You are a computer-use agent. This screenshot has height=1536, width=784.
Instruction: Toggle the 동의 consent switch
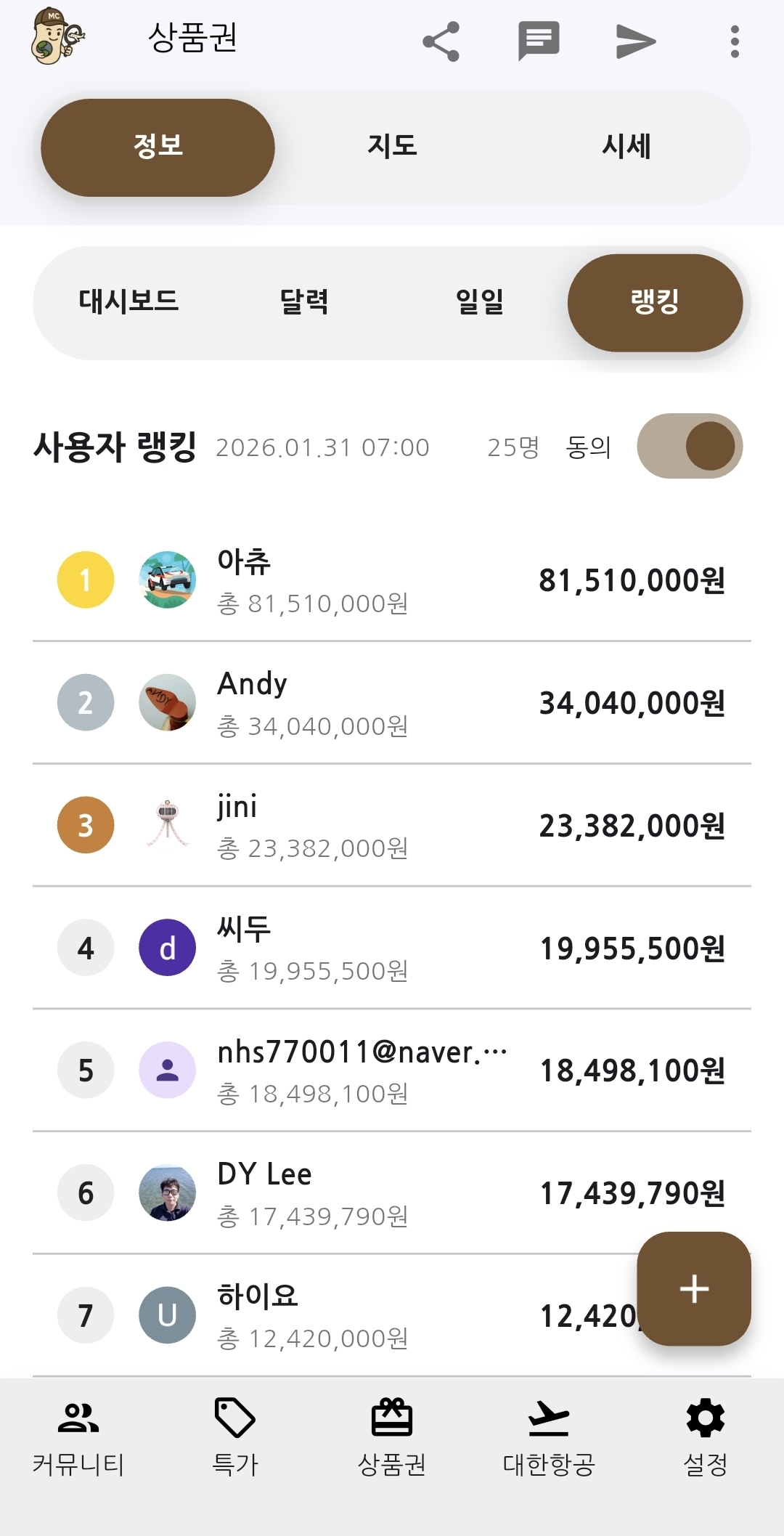tap(690, 446)
